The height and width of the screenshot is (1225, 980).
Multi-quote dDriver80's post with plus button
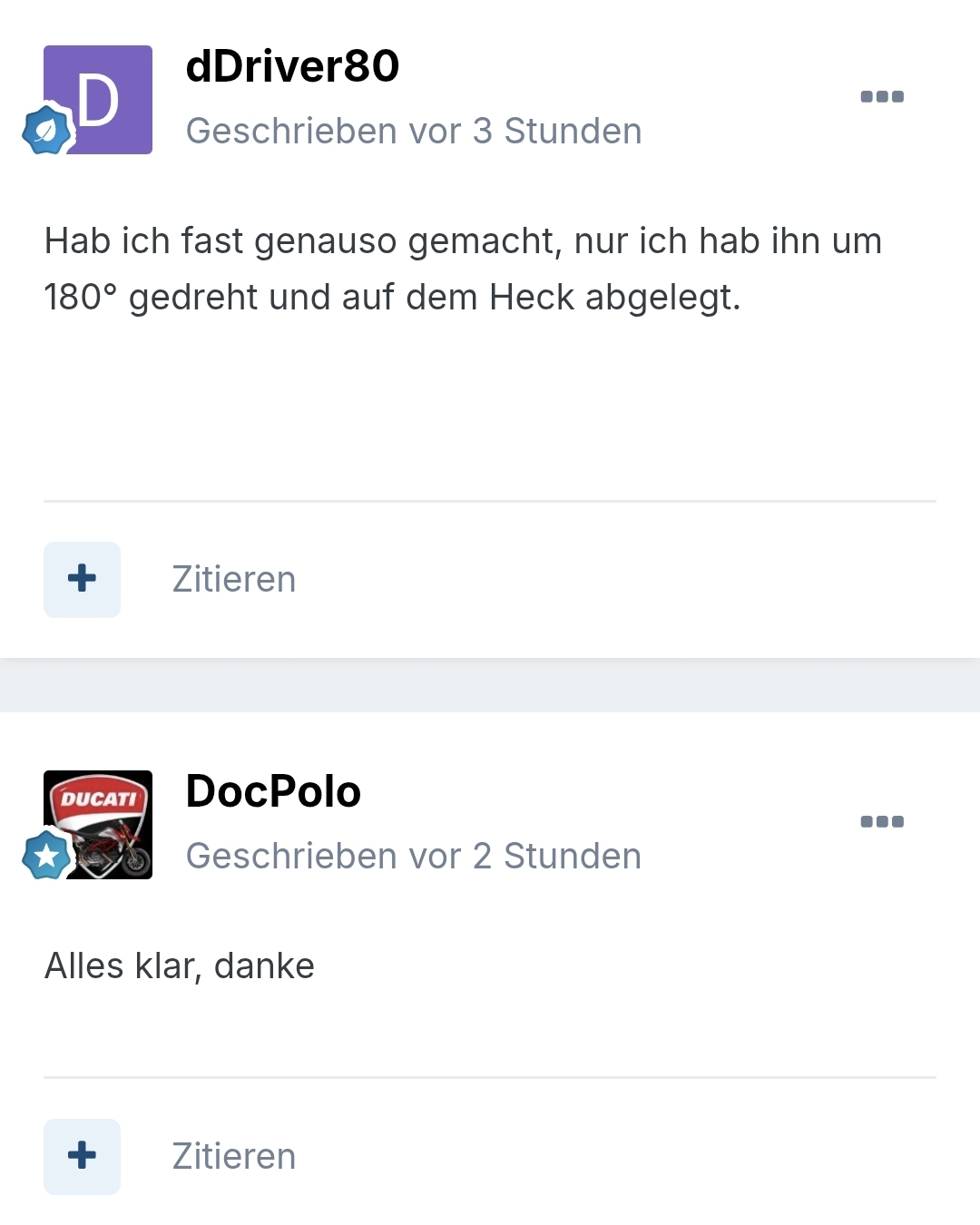(82, 579)
